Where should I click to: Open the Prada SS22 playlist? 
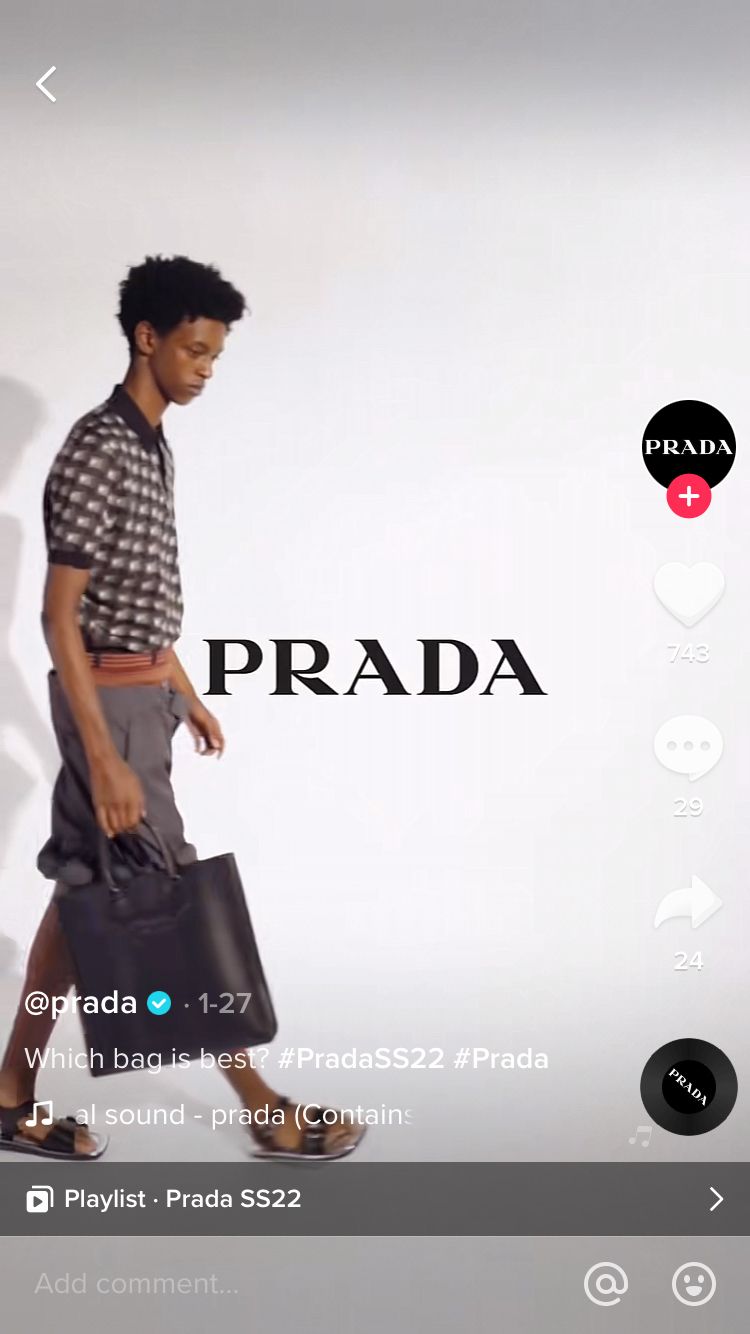[x=374, y=1199]
